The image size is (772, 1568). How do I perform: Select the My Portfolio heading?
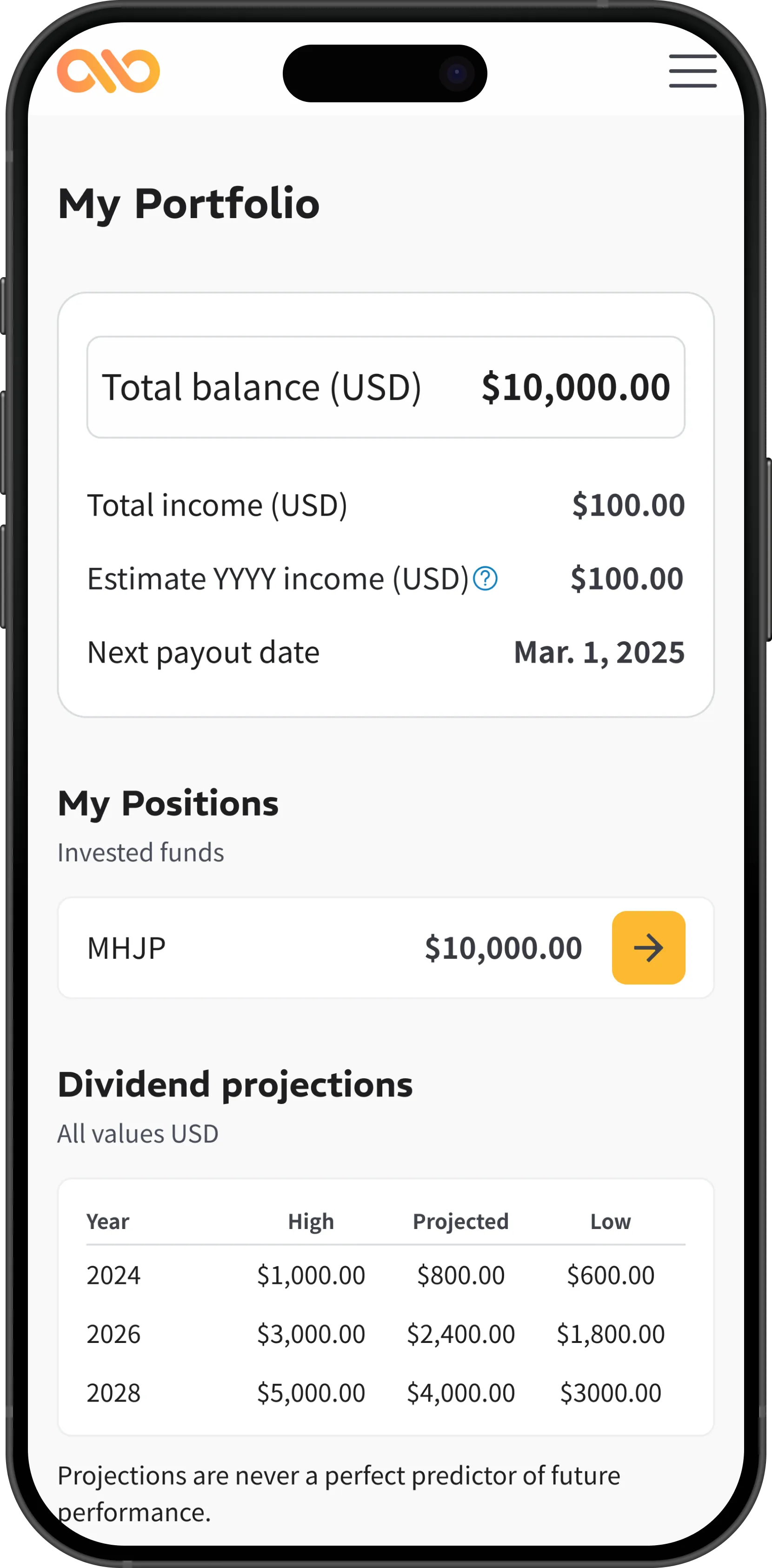coord(188,203)
